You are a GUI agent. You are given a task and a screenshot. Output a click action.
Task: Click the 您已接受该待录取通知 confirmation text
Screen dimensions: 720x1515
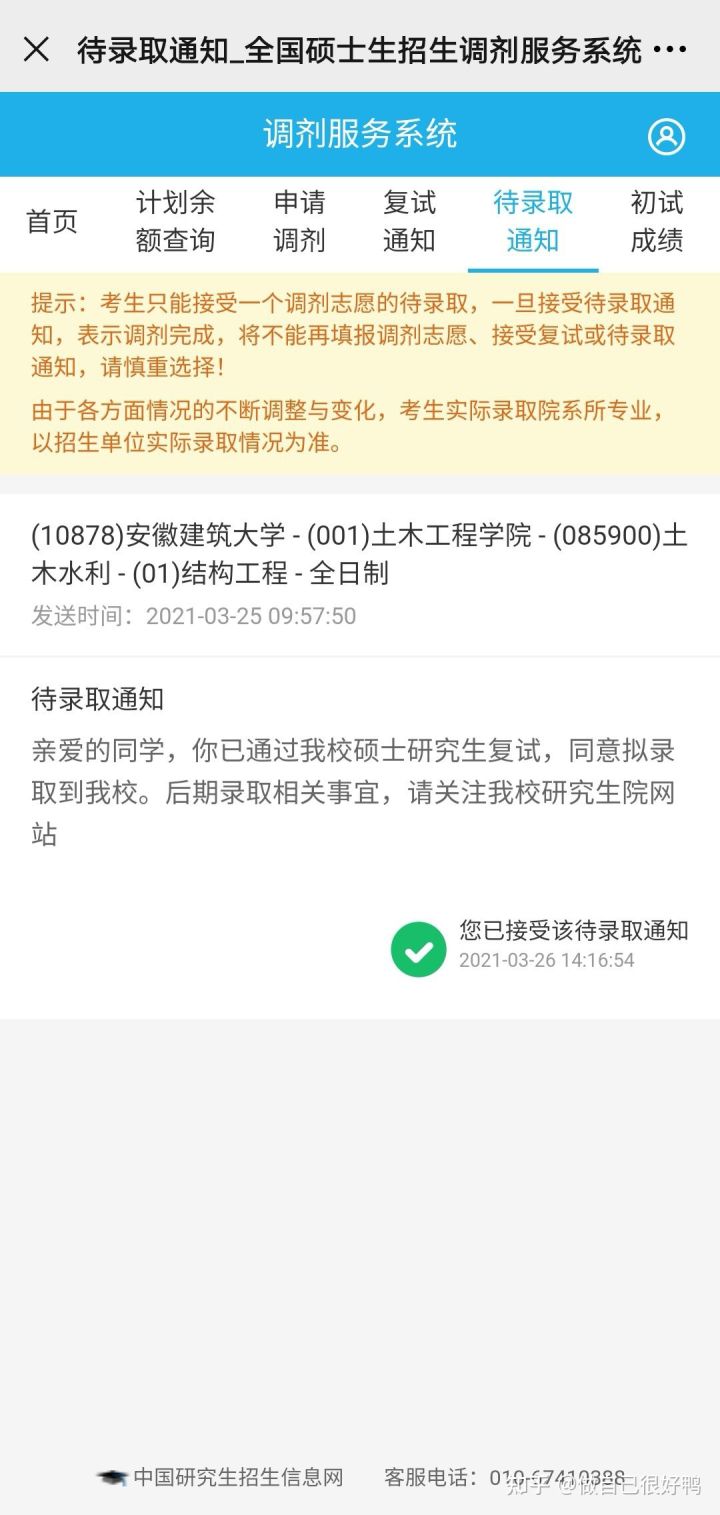[x=577, y=930]
